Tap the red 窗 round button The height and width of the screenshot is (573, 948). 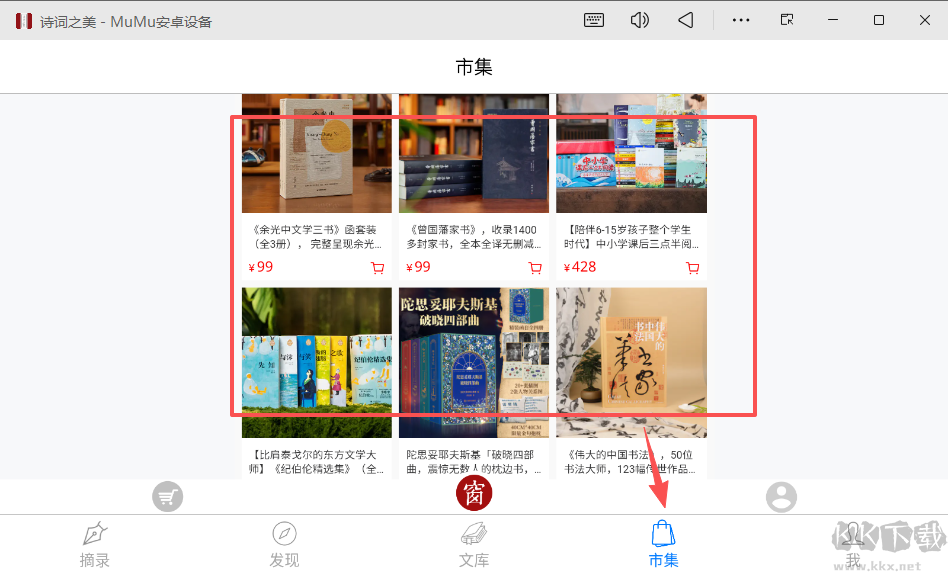473,494
